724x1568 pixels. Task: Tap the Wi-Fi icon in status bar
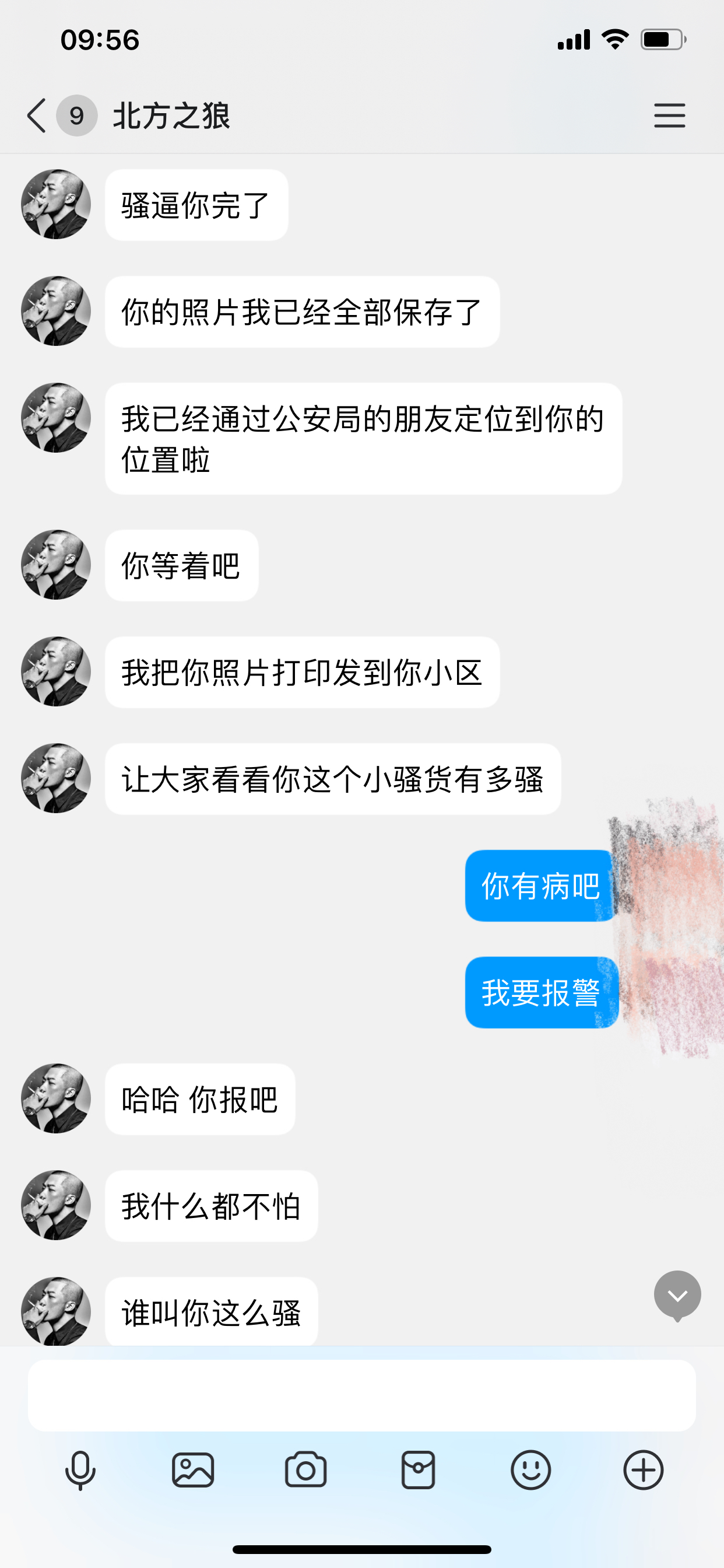pyautogui.click(x=614, y=38)
